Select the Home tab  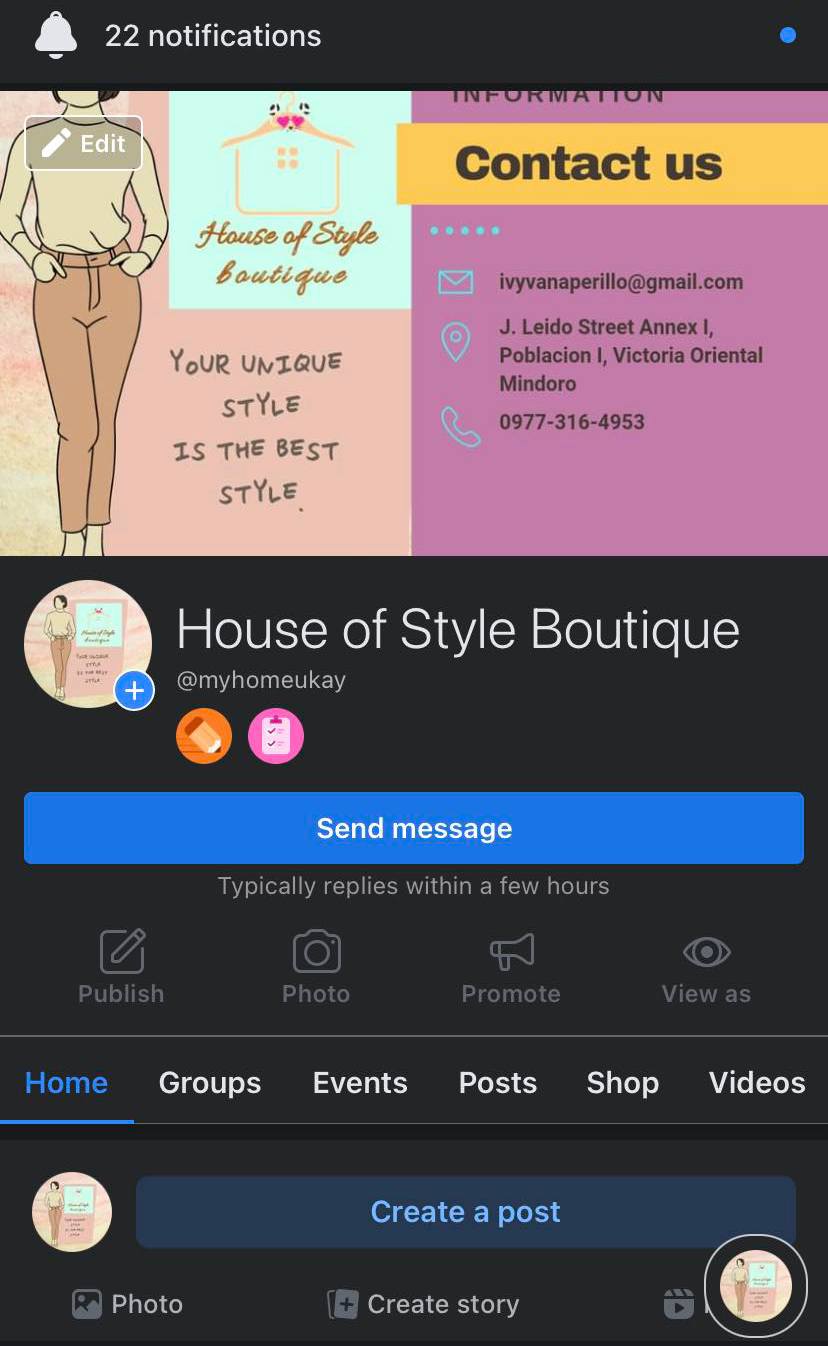pyautogui.click(x=66, y=1083)
